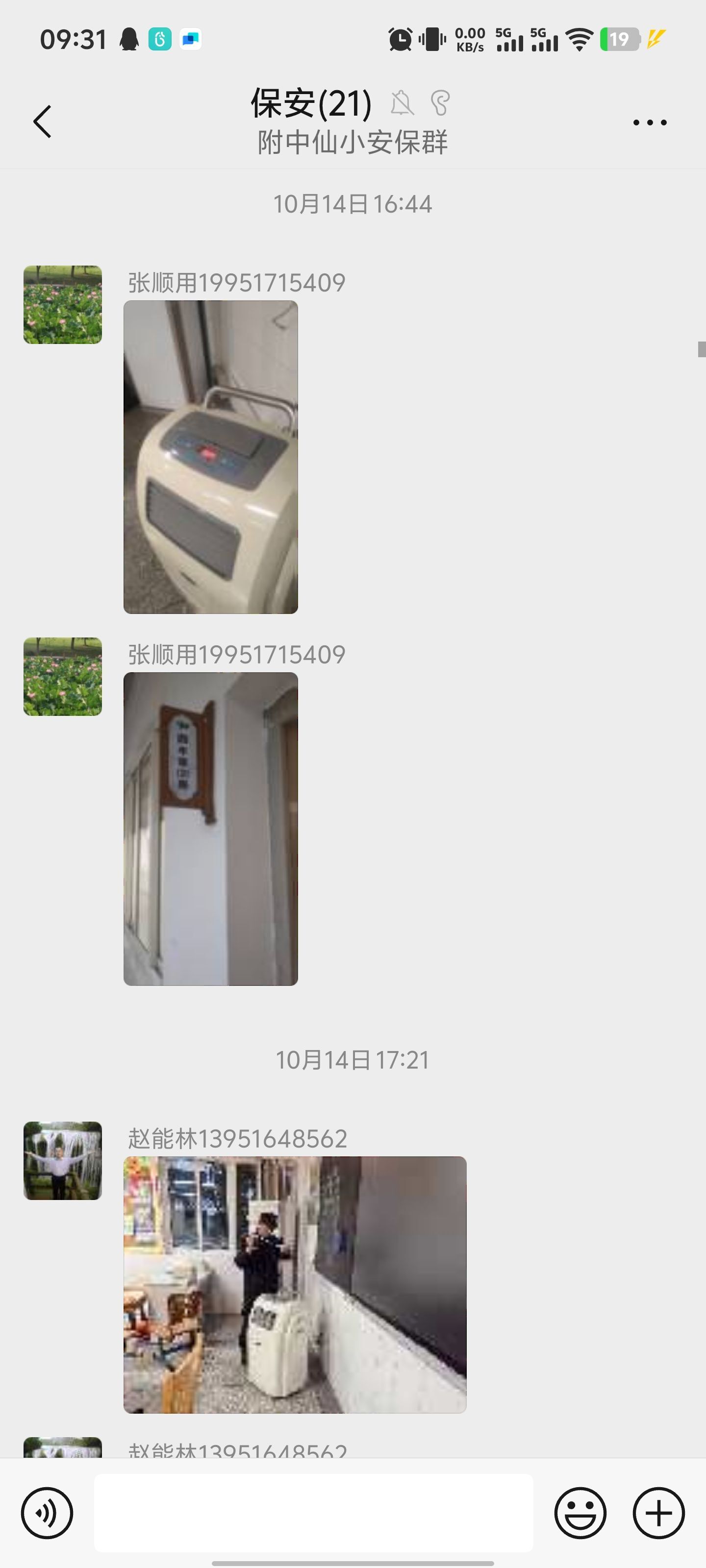Open the plus attachment menu

pos(658,1513)
